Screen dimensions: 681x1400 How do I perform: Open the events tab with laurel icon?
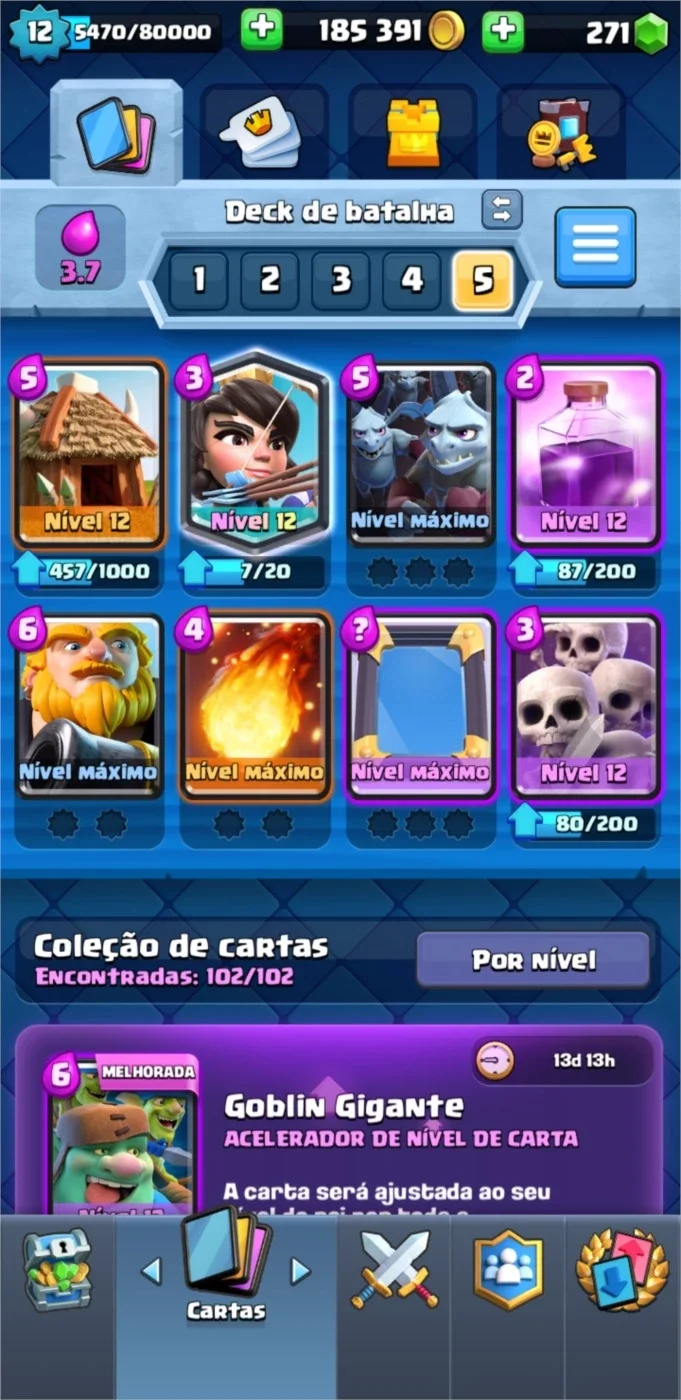pos(622,1271)
